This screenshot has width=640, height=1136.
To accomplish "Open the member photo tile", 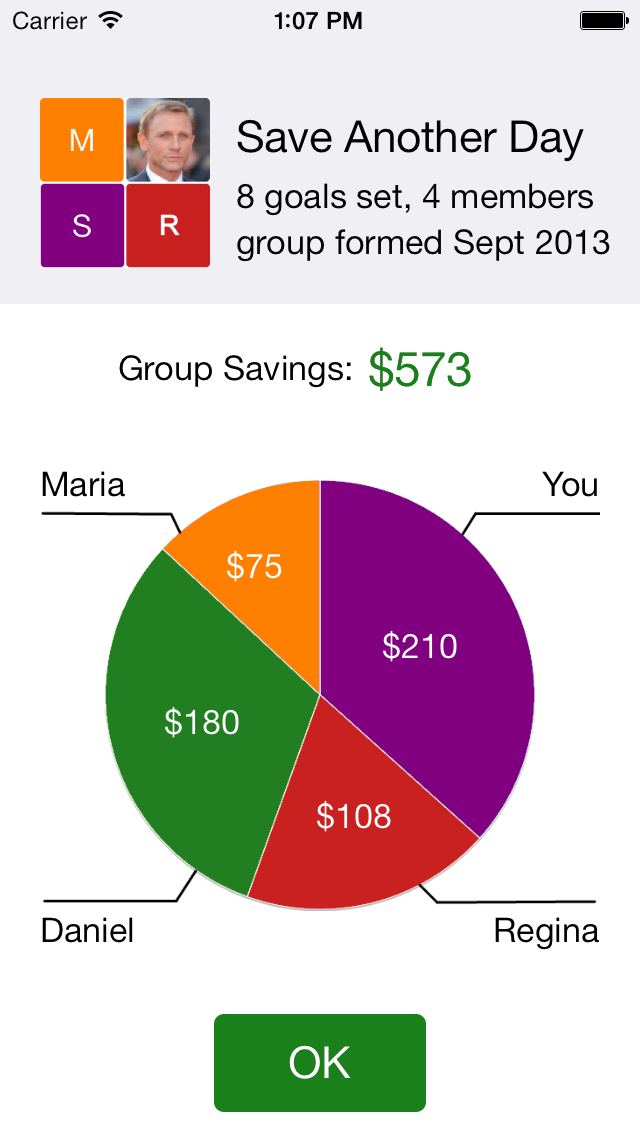I will [168, 139].
